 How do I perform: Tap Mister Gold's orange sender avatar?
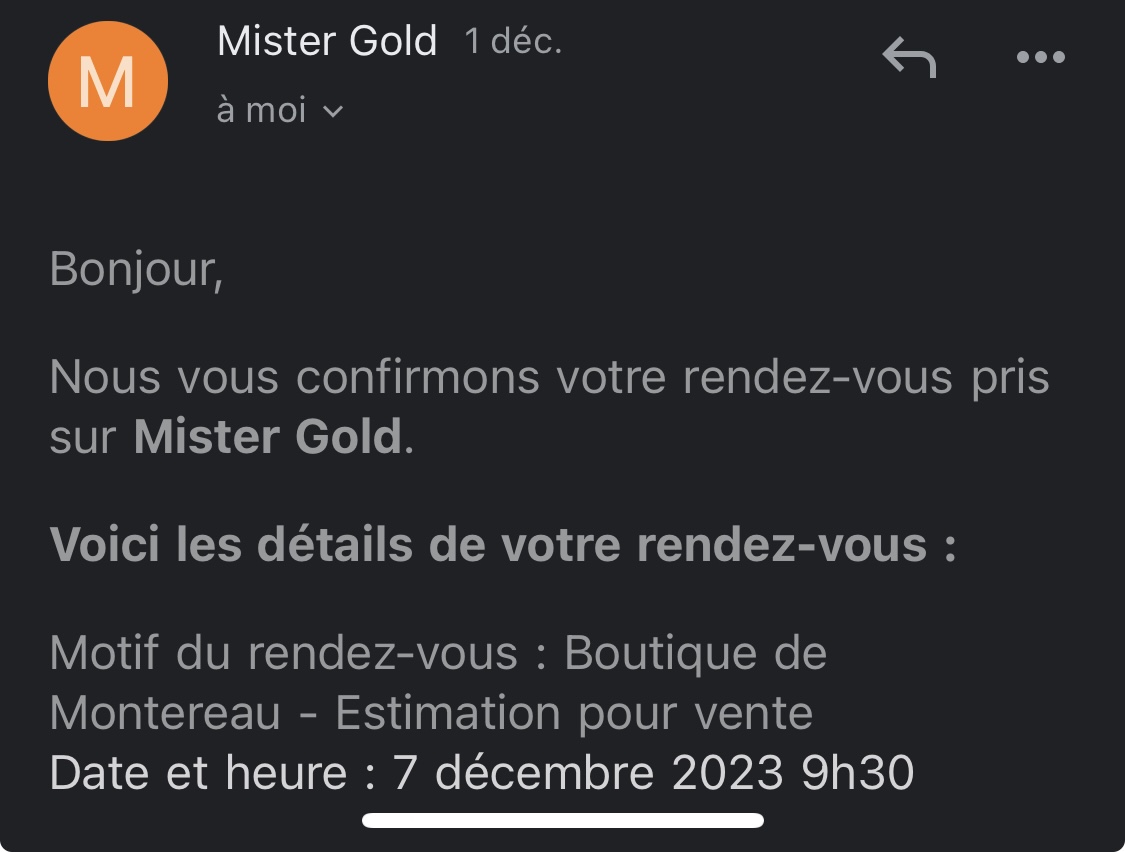108,81
